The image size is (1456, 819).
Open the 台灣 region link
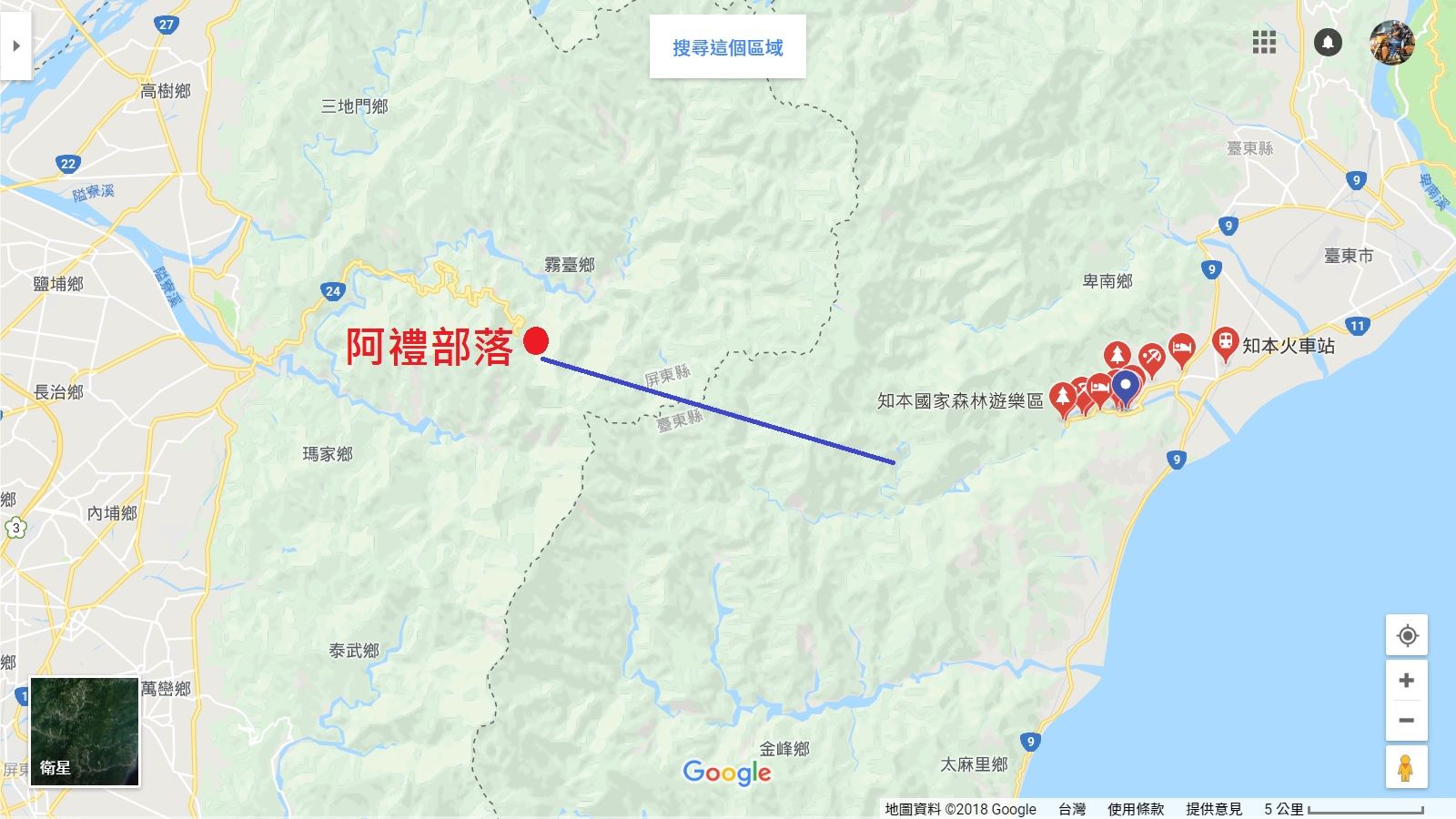click(1072, 809)
